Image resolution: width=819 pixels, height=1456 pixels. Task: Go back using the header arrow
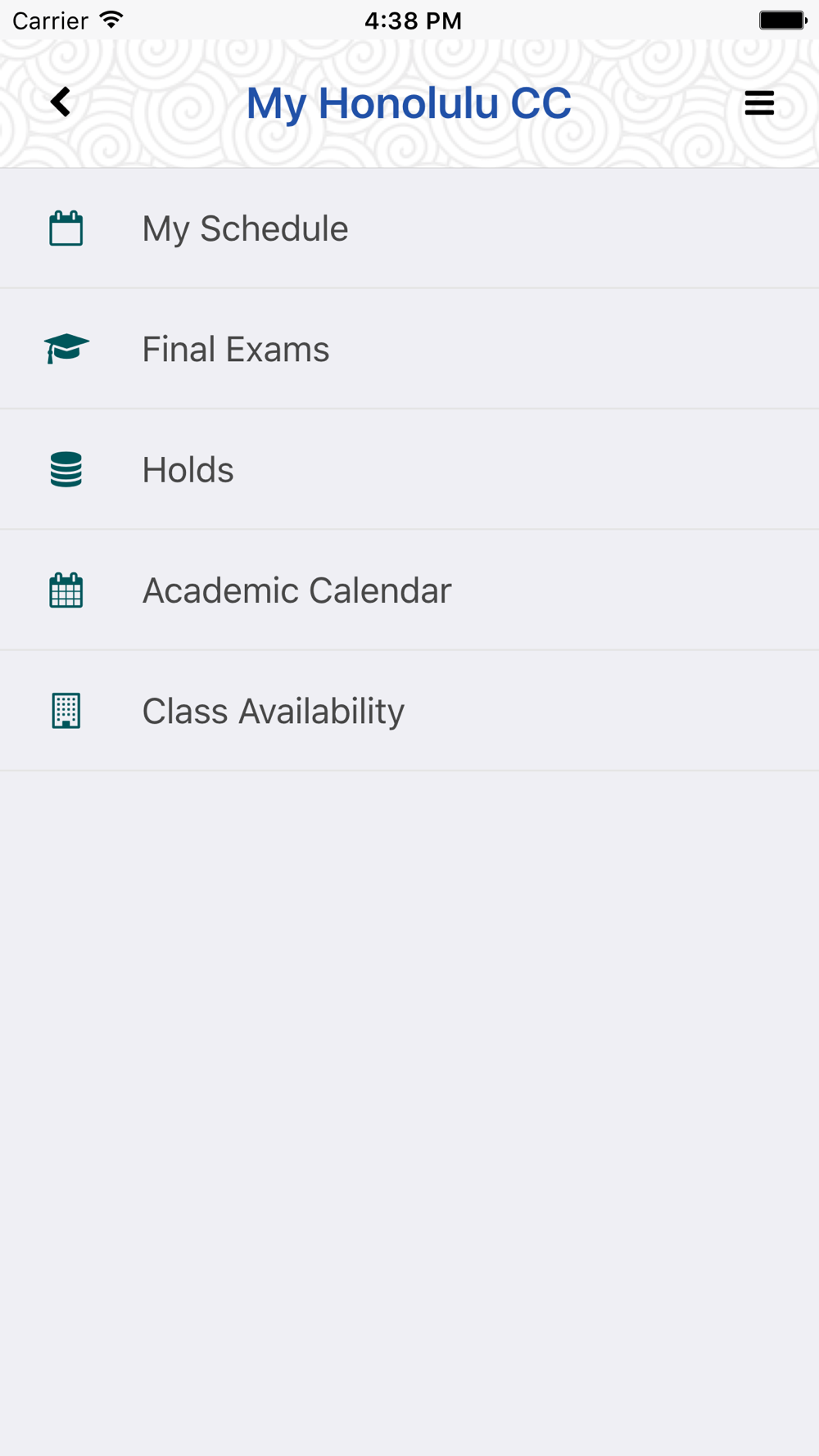pyautogui.click(x=61, y=102)
